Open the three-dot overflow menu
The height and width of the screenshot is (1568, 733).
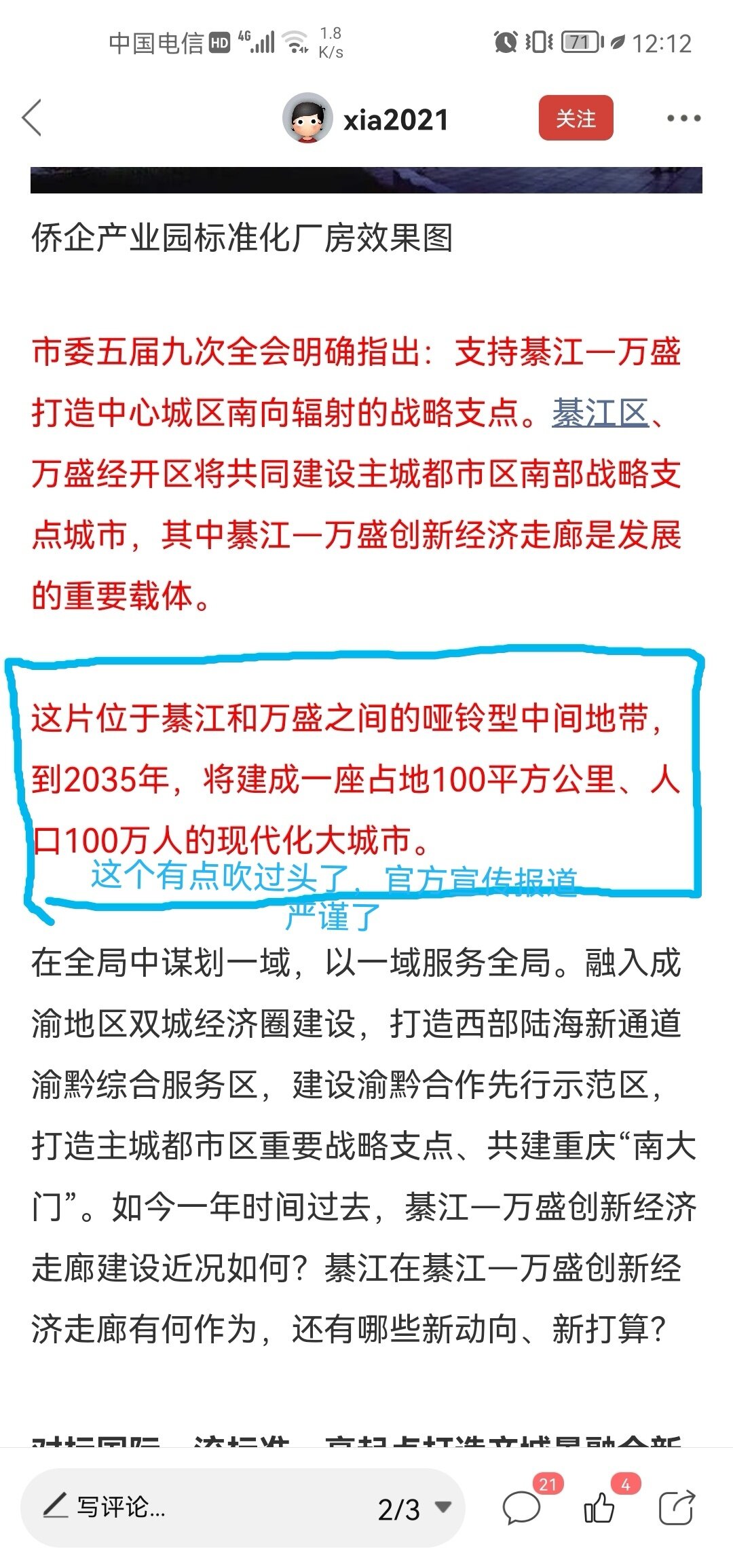tap(683, 118)
